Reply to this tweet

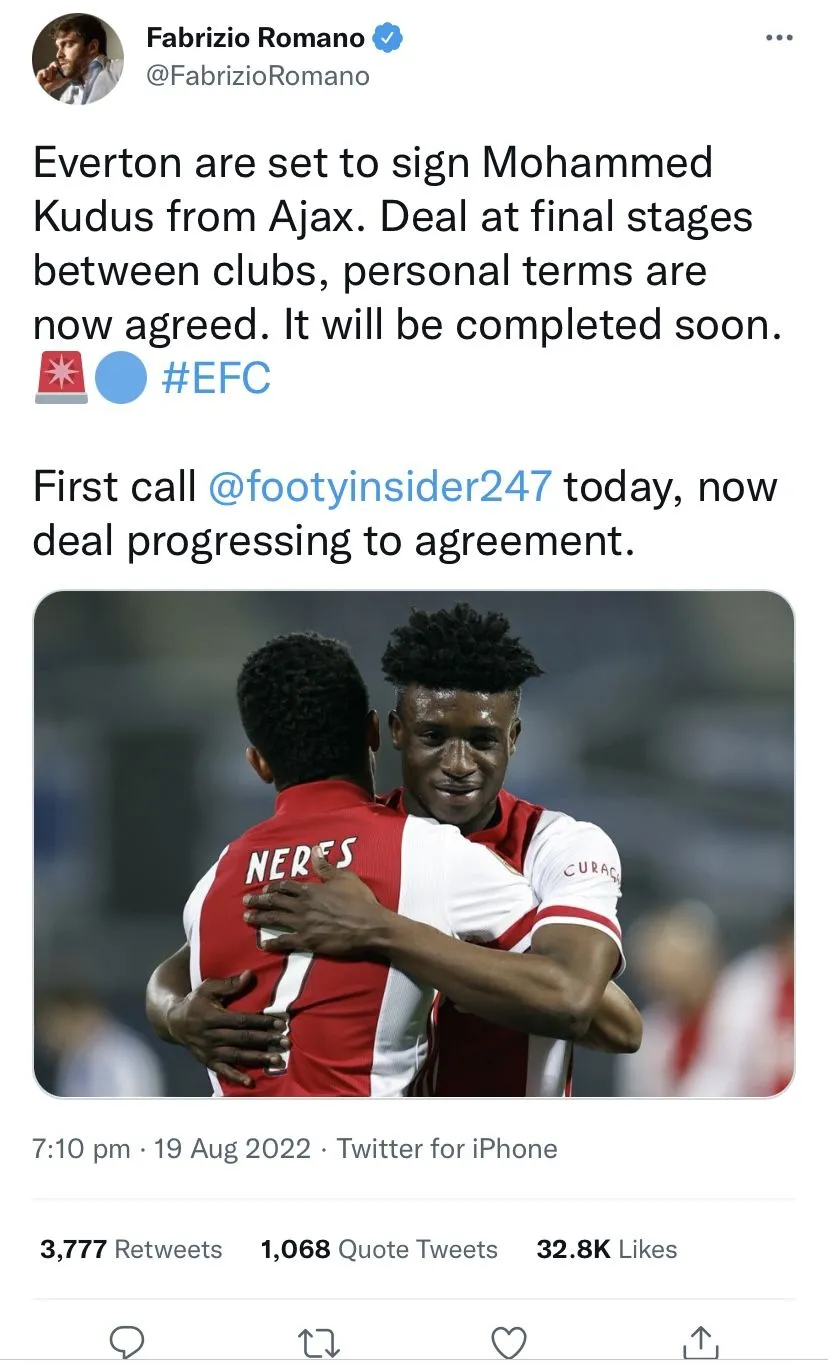[x=127, y=1342]
